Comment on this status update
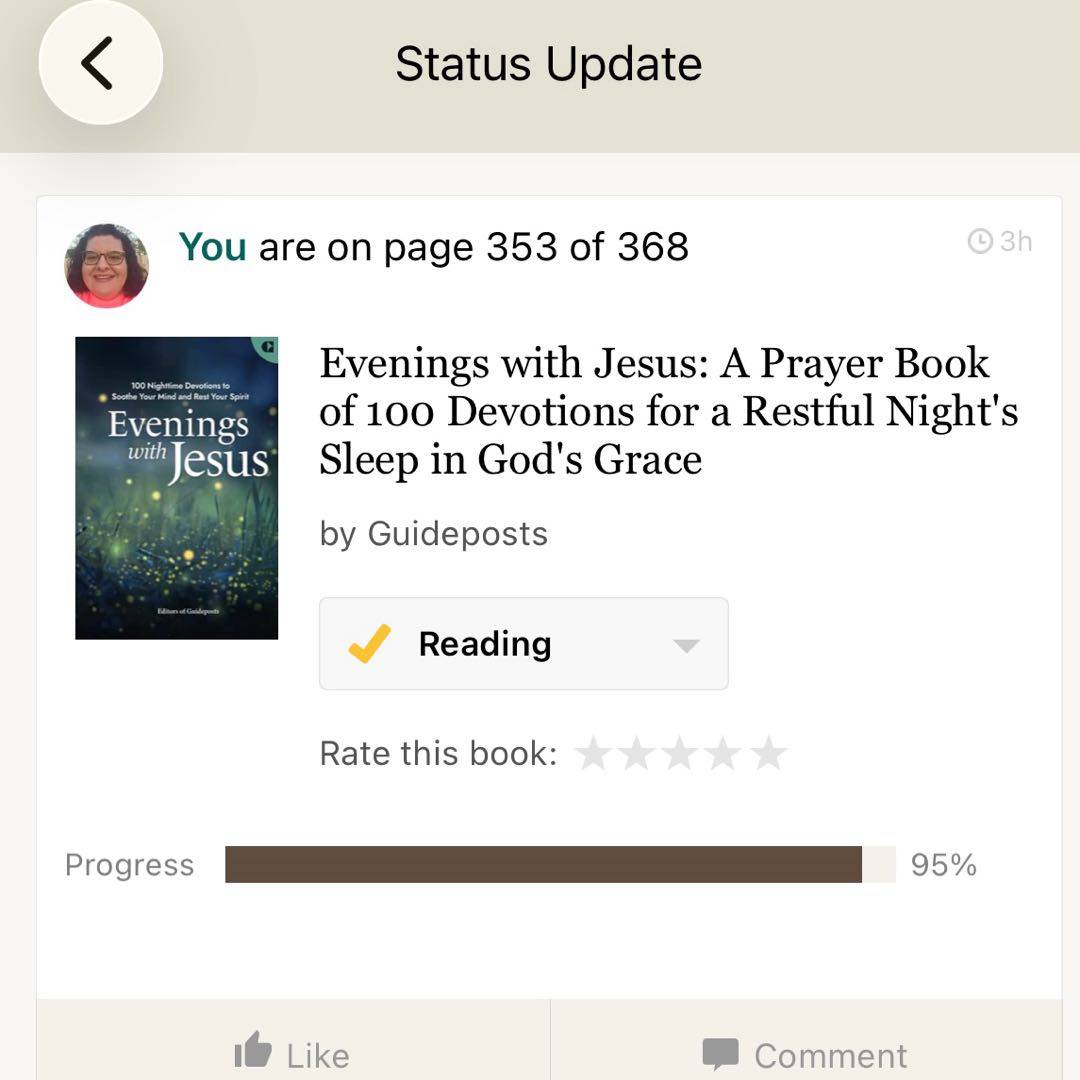This screenshot has height=1080, width=1080. click(805, 1054)
